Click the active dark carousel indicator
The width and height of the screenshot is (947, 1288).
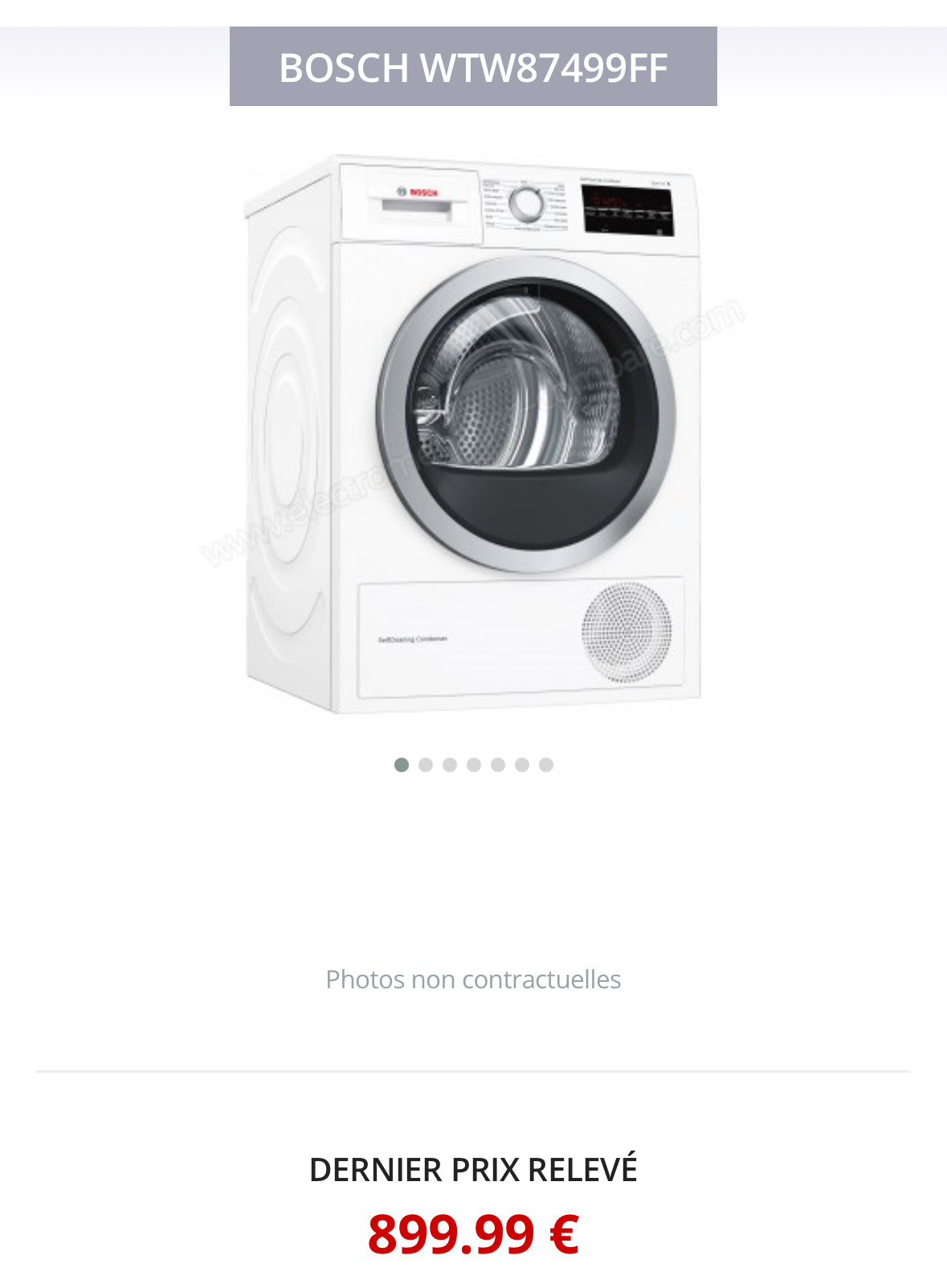[x=400, y=765]
